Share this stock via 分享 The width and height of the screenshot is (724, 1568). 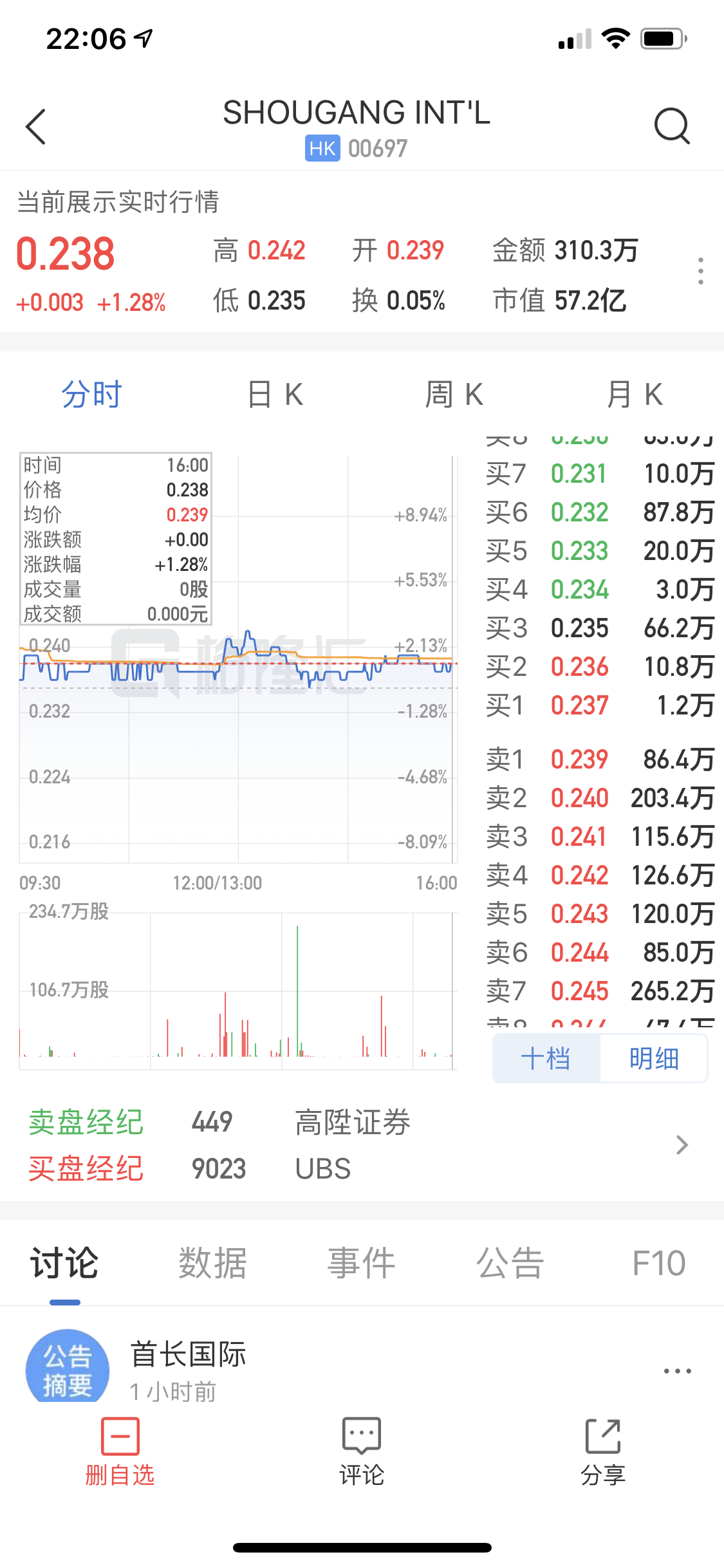tap(603, 1451)
